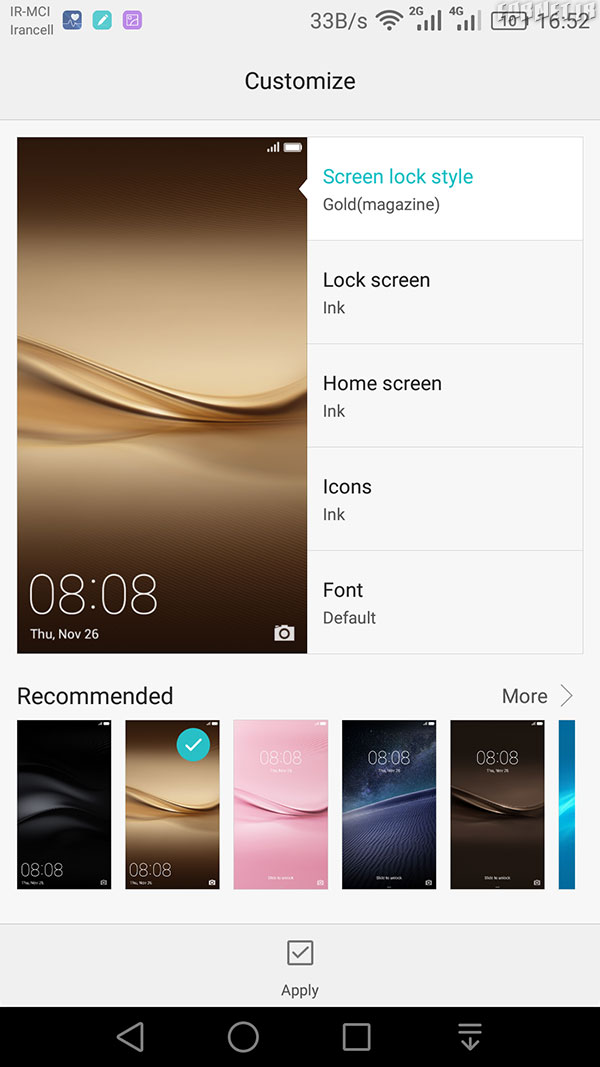
Task: Choose the pink lock style thumbnail
Action: (x=280, y=804)
